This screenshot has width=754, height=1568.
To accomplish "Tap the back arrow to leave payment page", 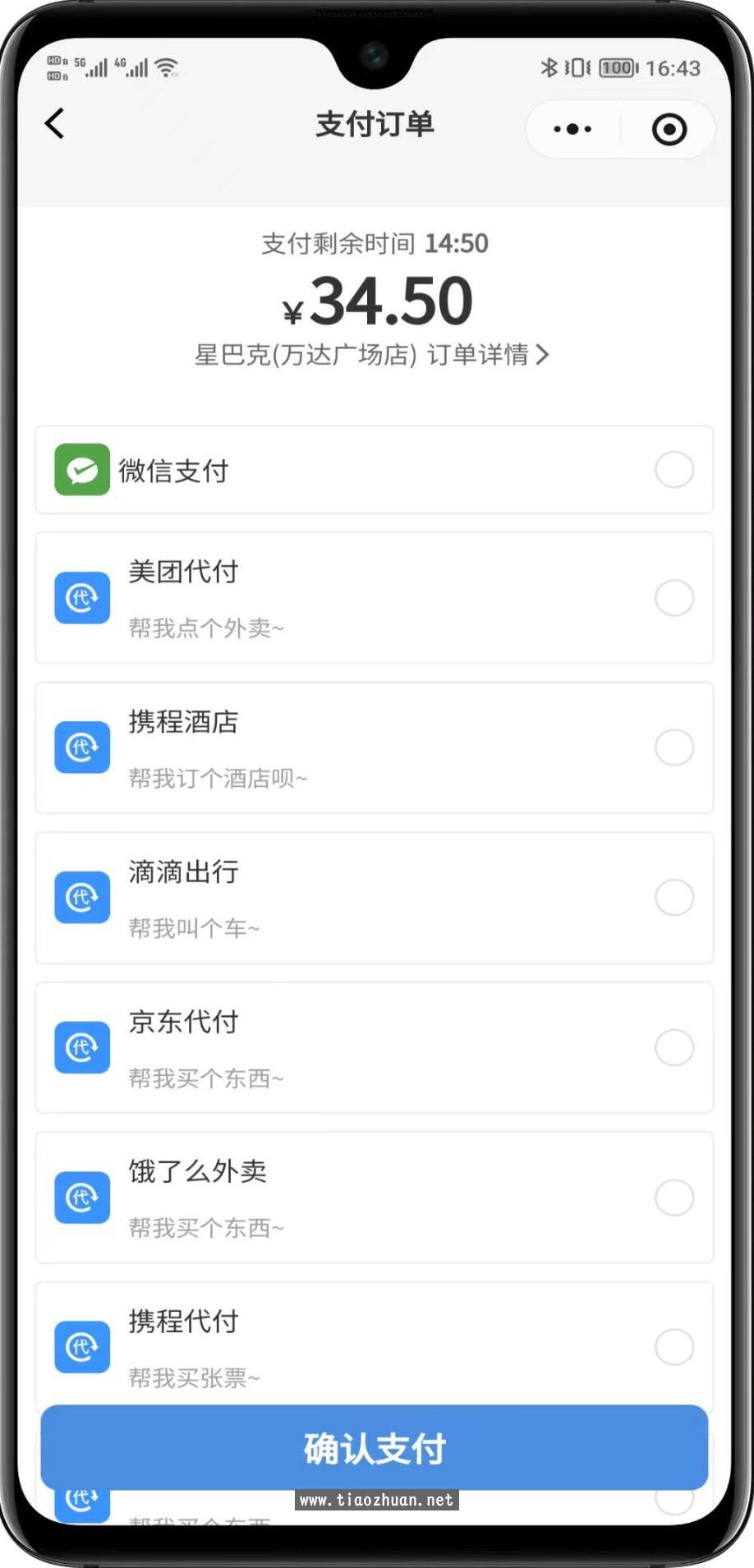I will (x=54, y=124).
